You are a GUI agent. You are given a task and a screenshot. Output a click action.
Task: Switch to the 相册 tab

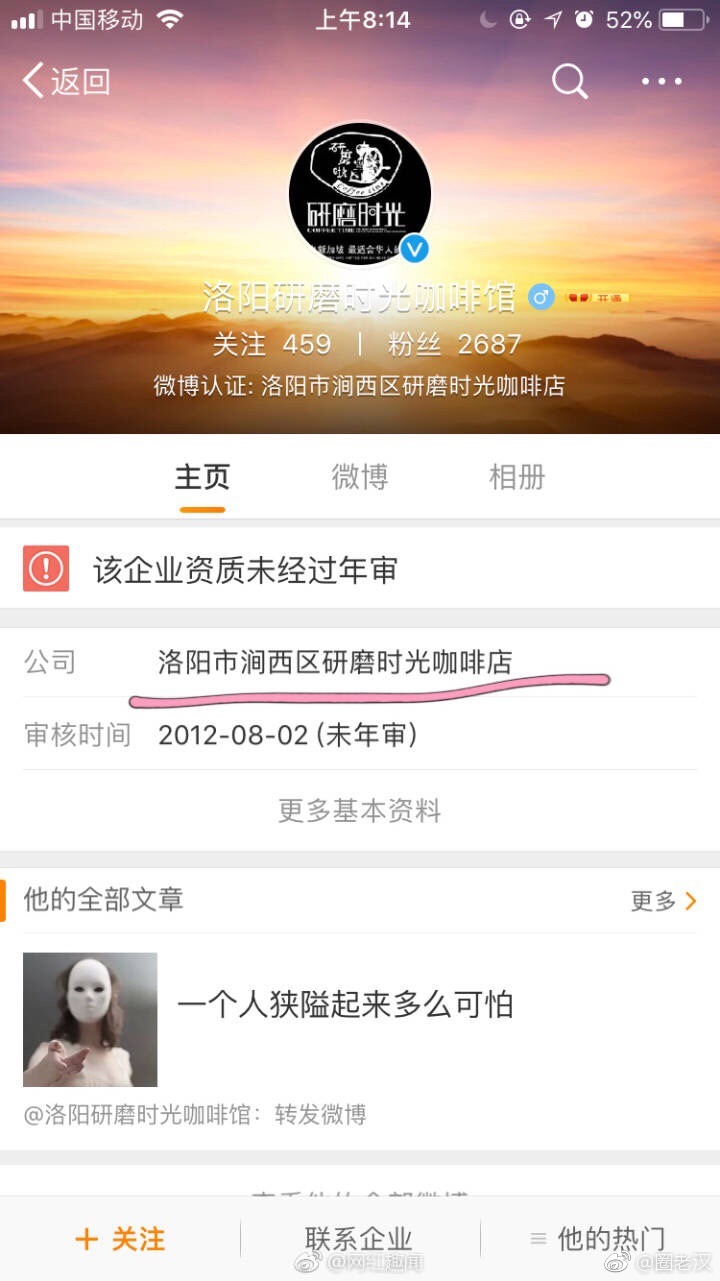[x=516, y=478]
